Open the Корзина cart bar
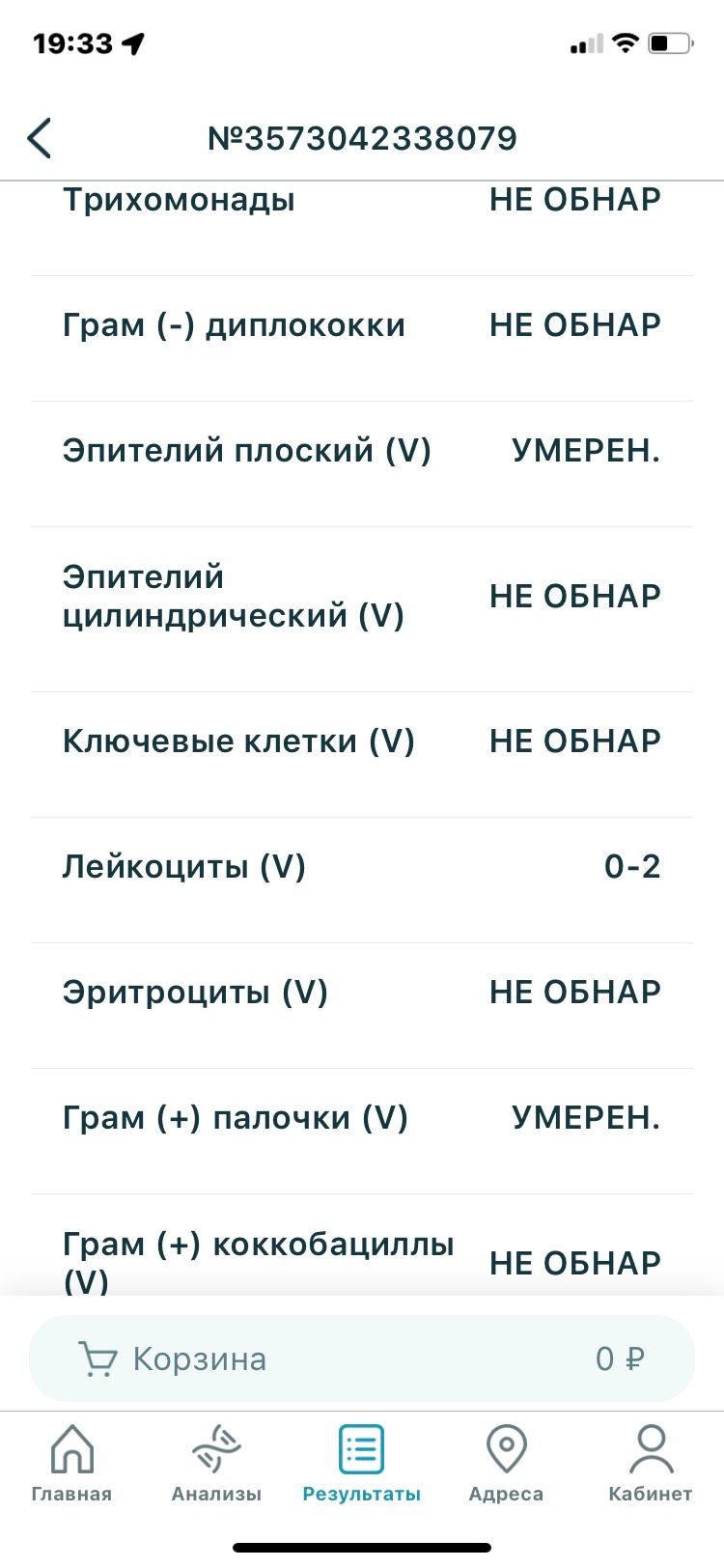 pyautogui.click(x=362, y=1358)
